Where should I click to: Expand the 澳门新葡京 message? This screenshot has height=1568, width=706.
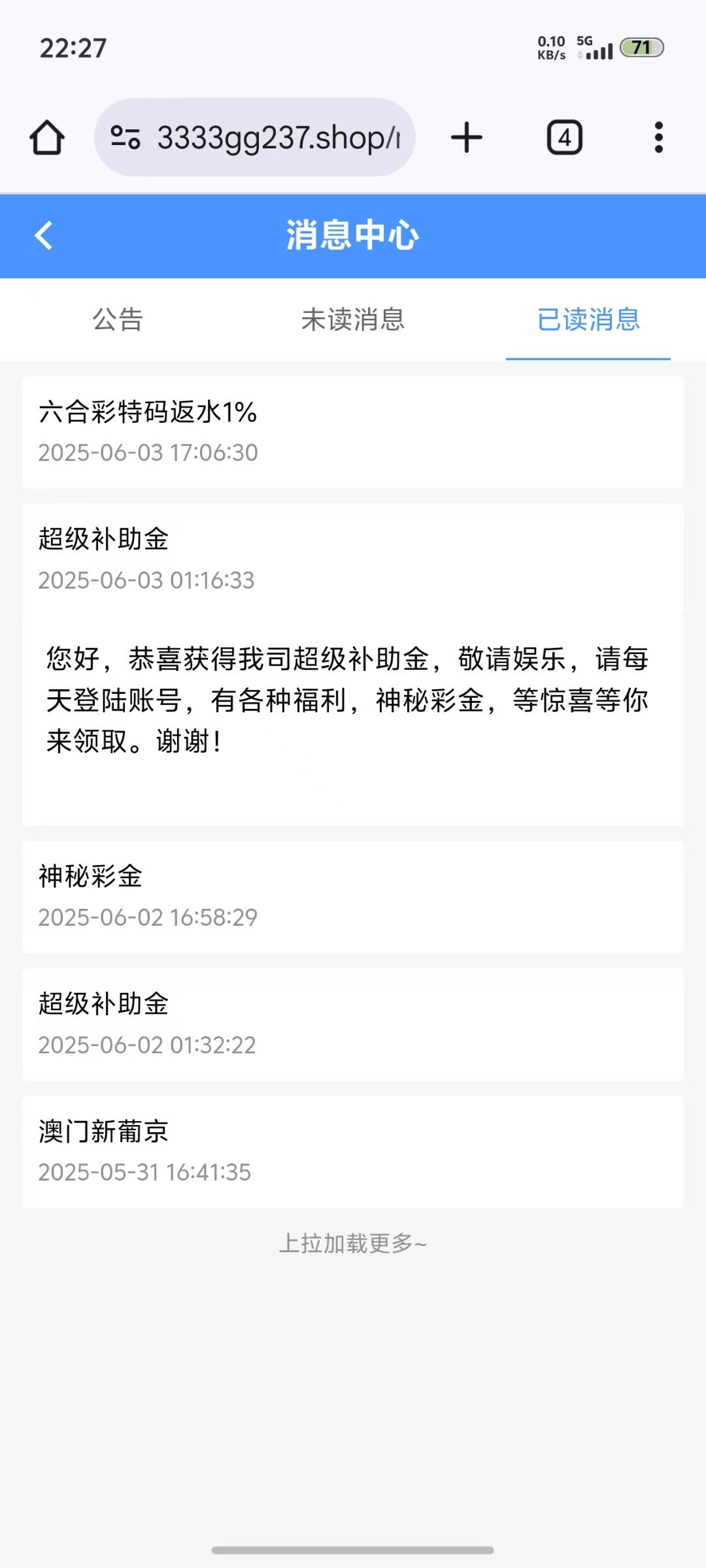tap(353, 1151)
